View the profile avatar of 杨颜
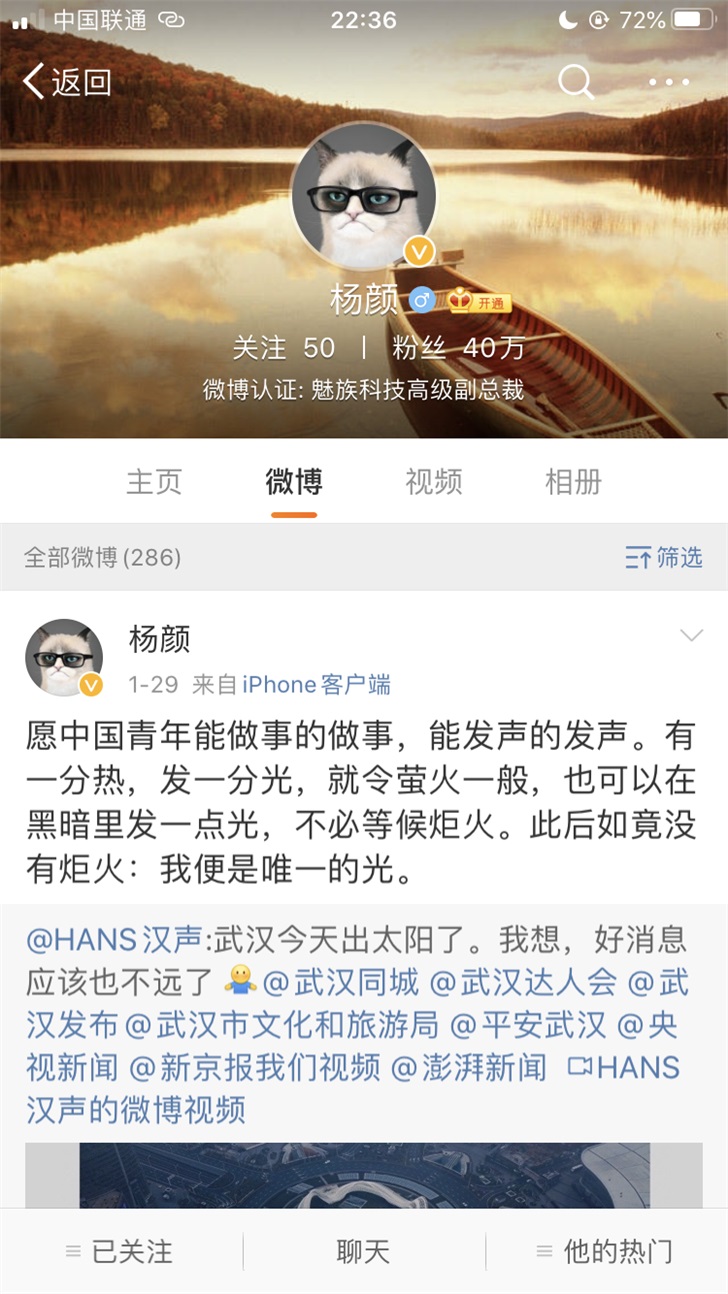 (x=364, y=196)
